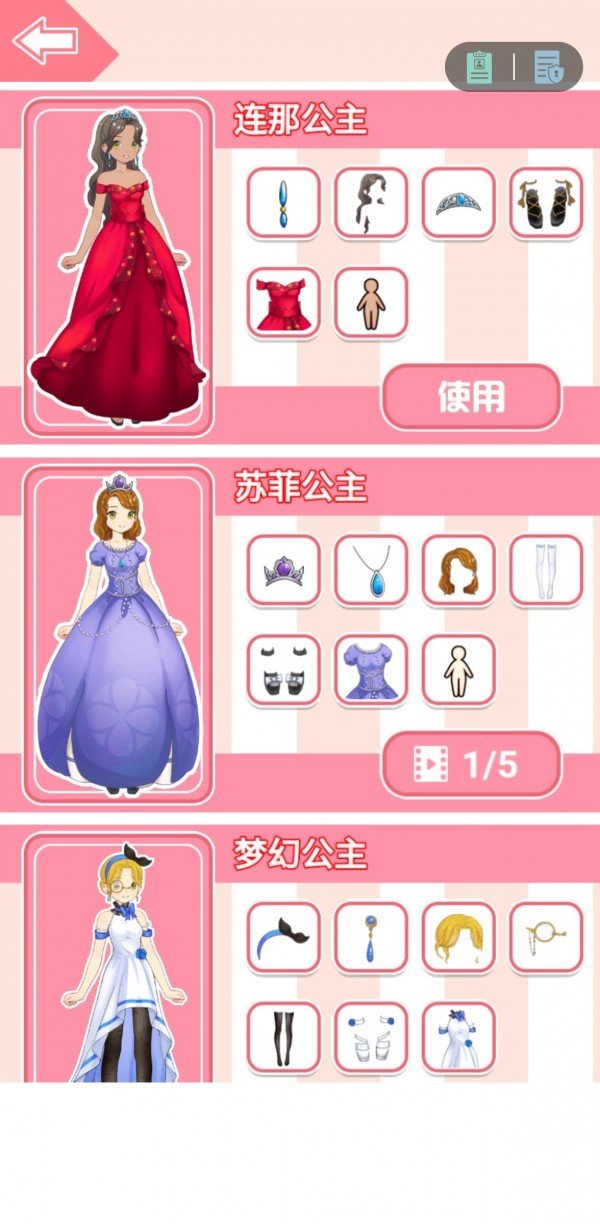Select the 苏菲公主 character card
The width and height of the screenshot is (600, 1224).
point(118,635)
